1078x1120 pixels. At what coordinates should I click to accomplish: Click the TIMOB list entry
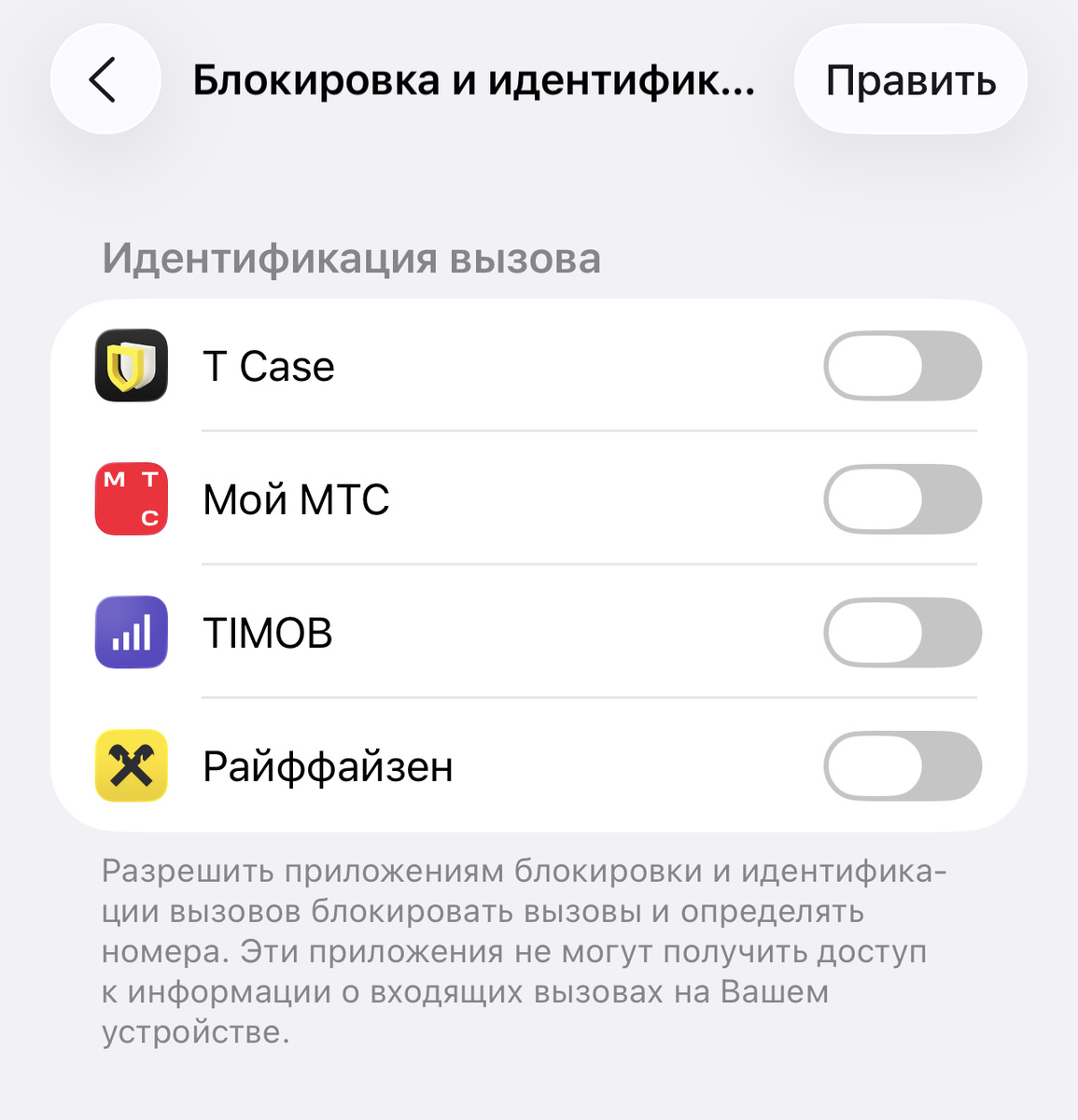[269, 633]
